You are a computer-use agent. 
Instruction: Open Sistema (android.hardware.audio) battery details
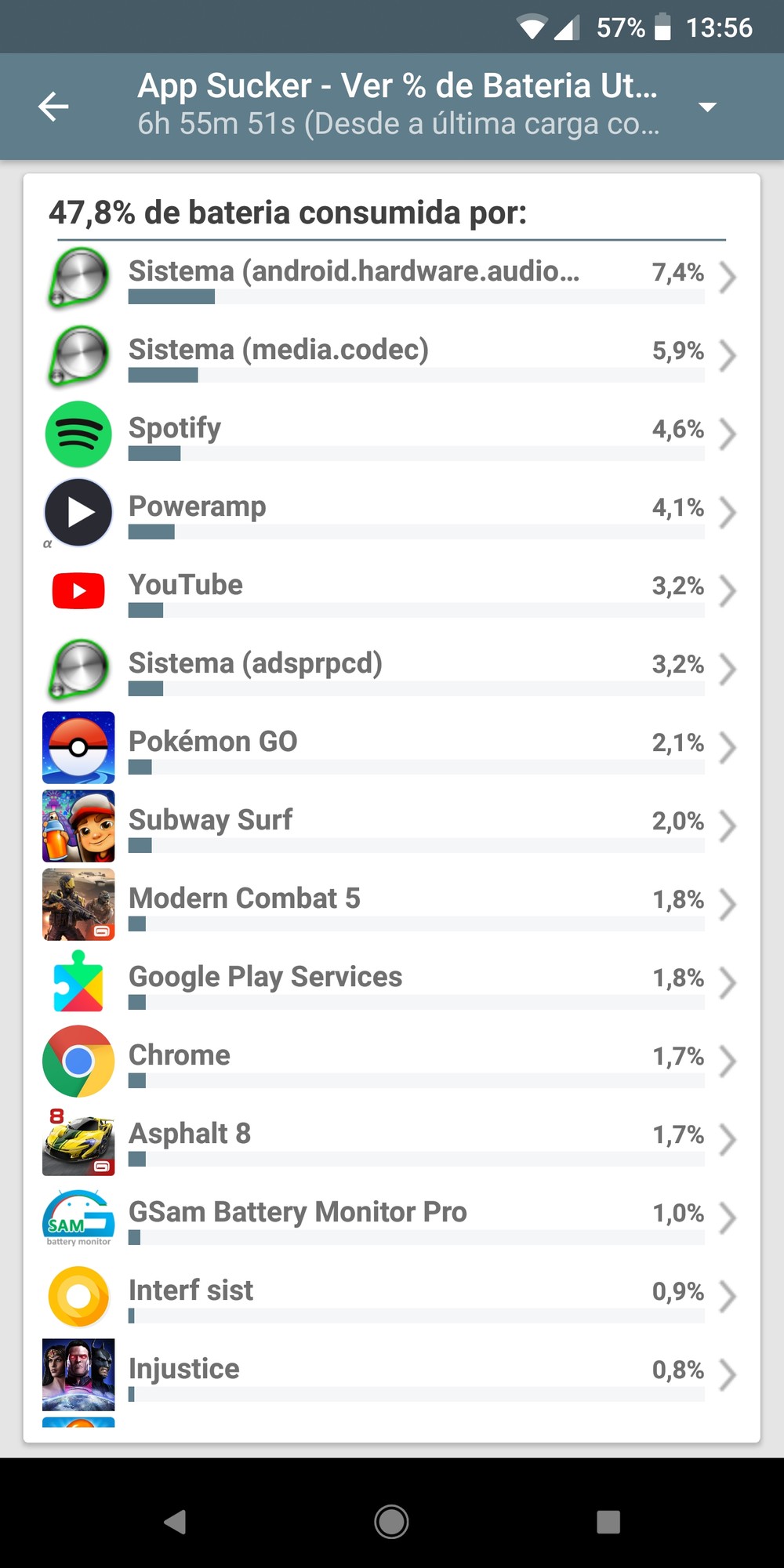coord(392,277)
